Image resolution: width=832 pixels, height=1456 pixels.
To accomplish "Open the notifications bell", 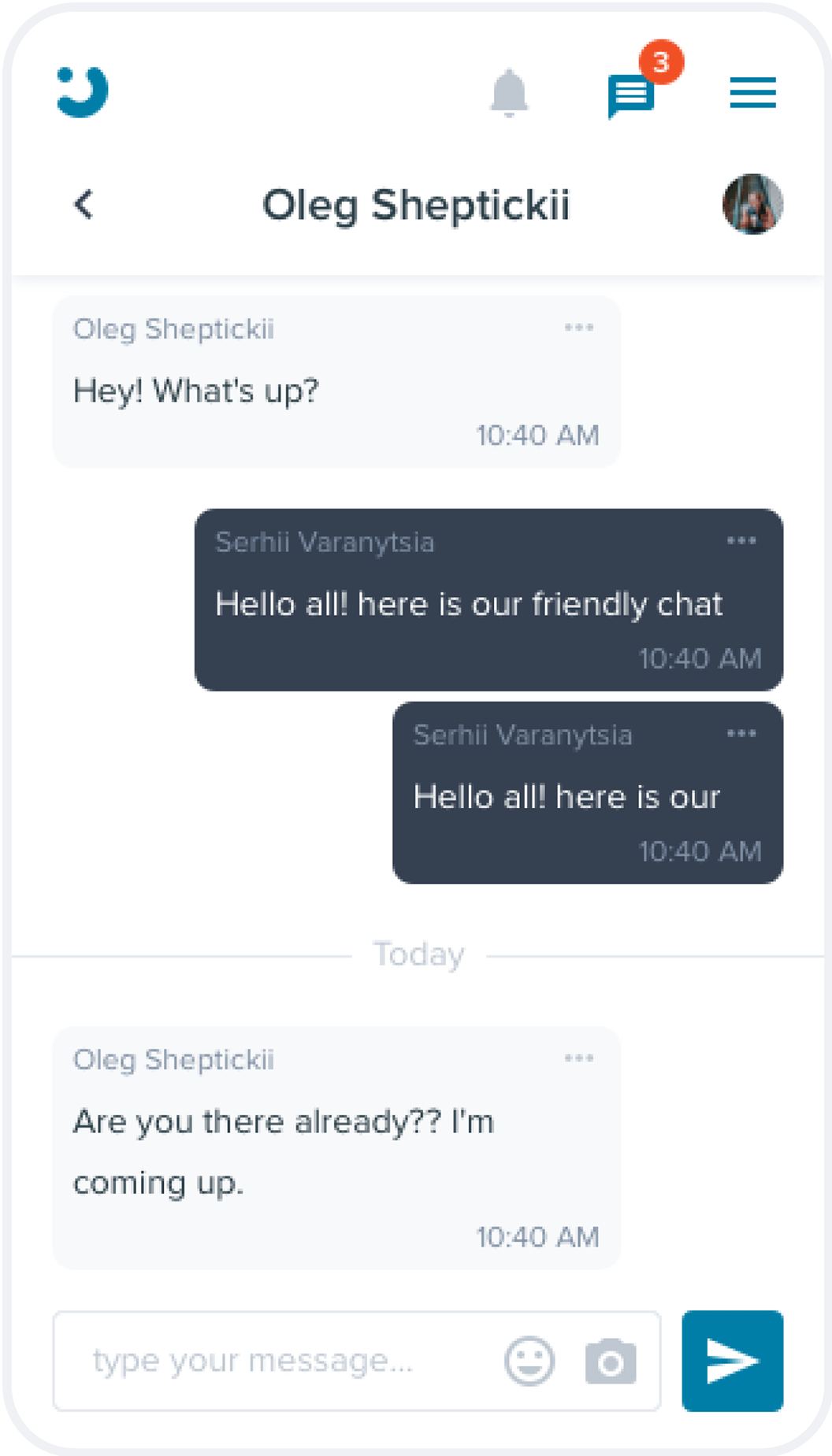I will point(509,93).
